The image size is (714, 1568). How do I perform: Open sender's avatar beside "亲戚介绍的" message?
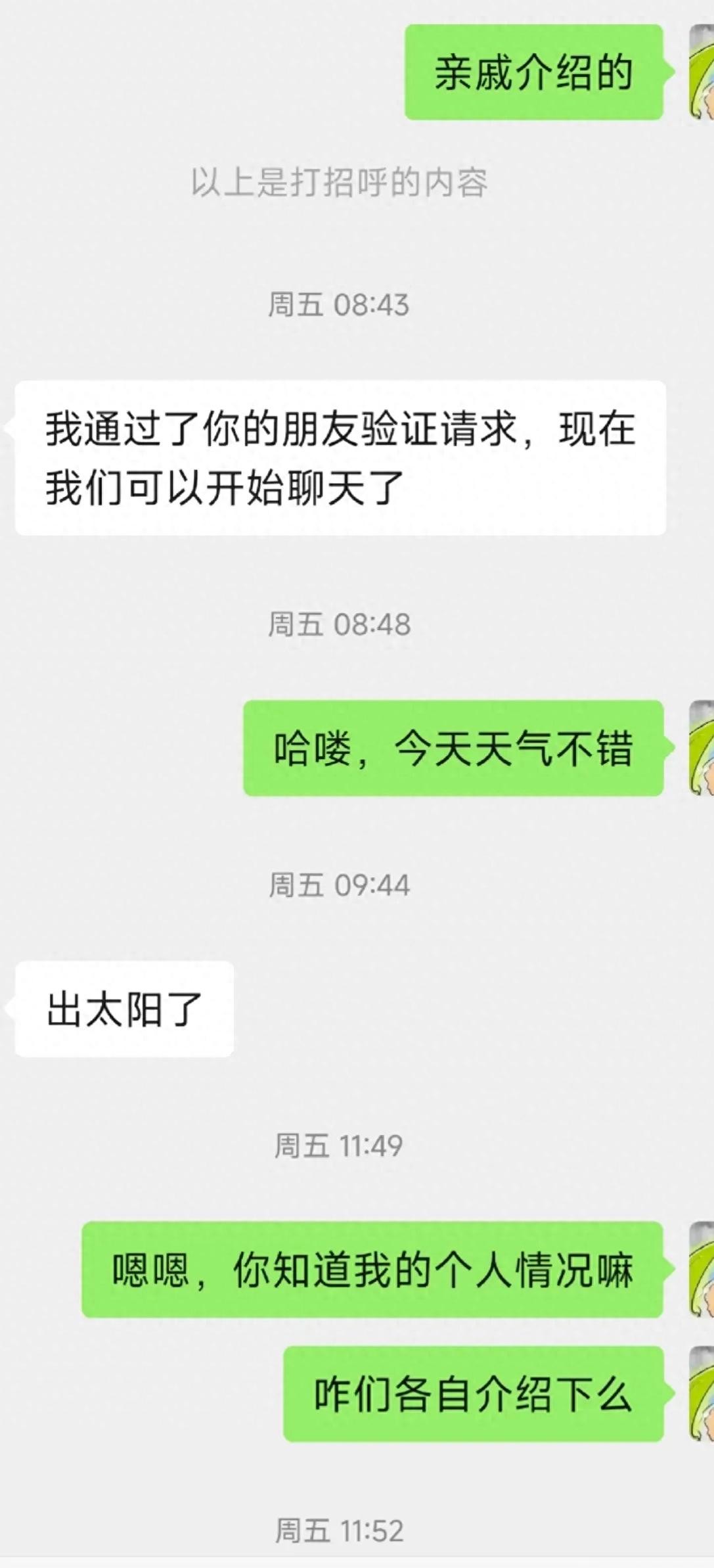(x=701, y=72)
